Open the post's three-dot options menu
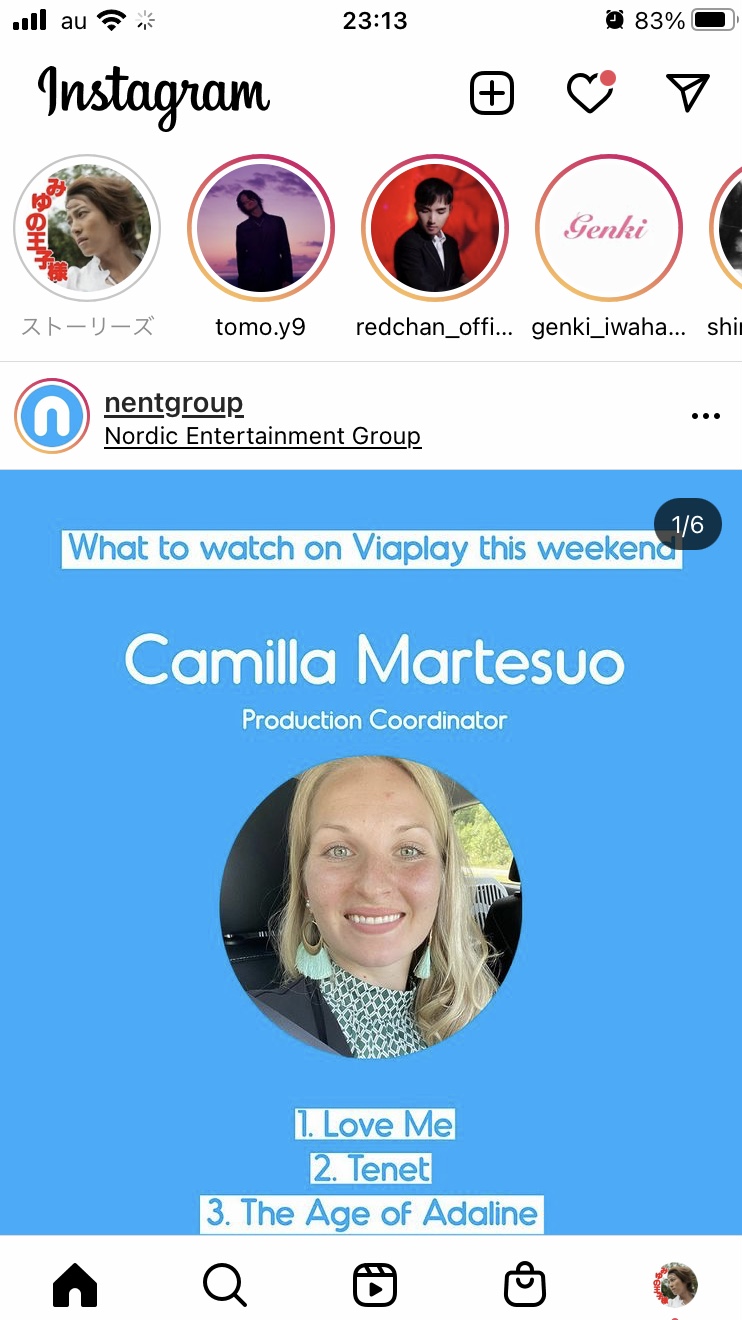 point(706,416)
